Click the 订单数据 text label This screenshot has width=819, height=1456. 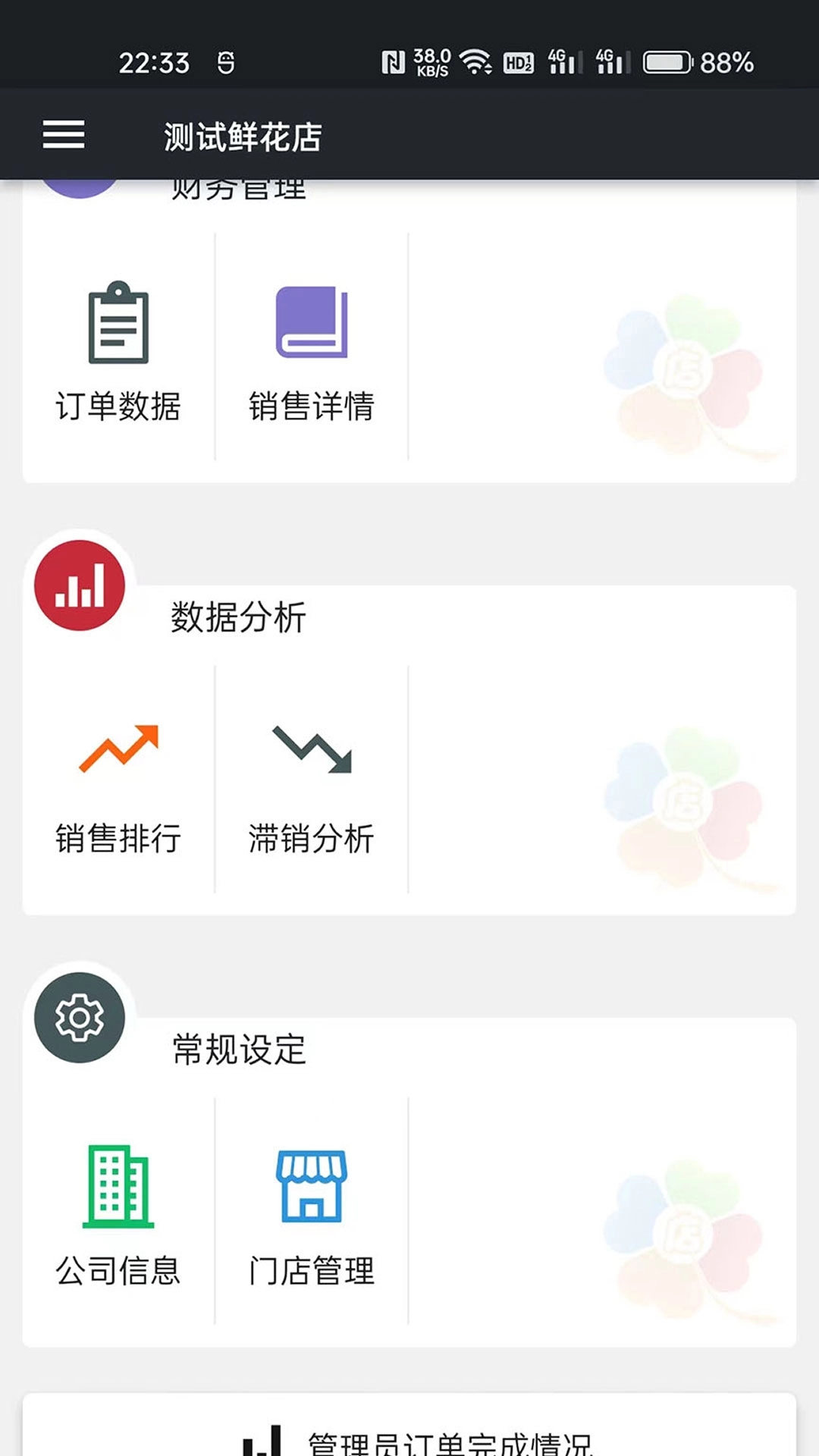(x=119, y=406)
